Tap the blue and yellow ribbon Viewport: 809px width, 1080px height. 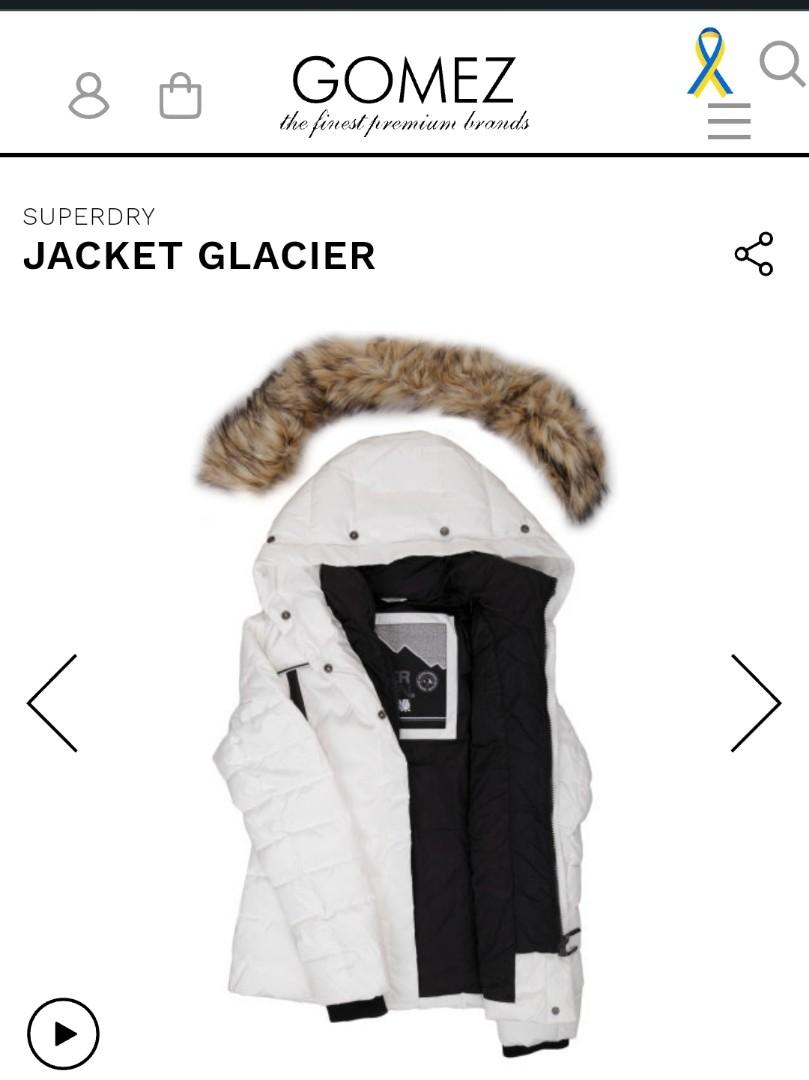709,62
